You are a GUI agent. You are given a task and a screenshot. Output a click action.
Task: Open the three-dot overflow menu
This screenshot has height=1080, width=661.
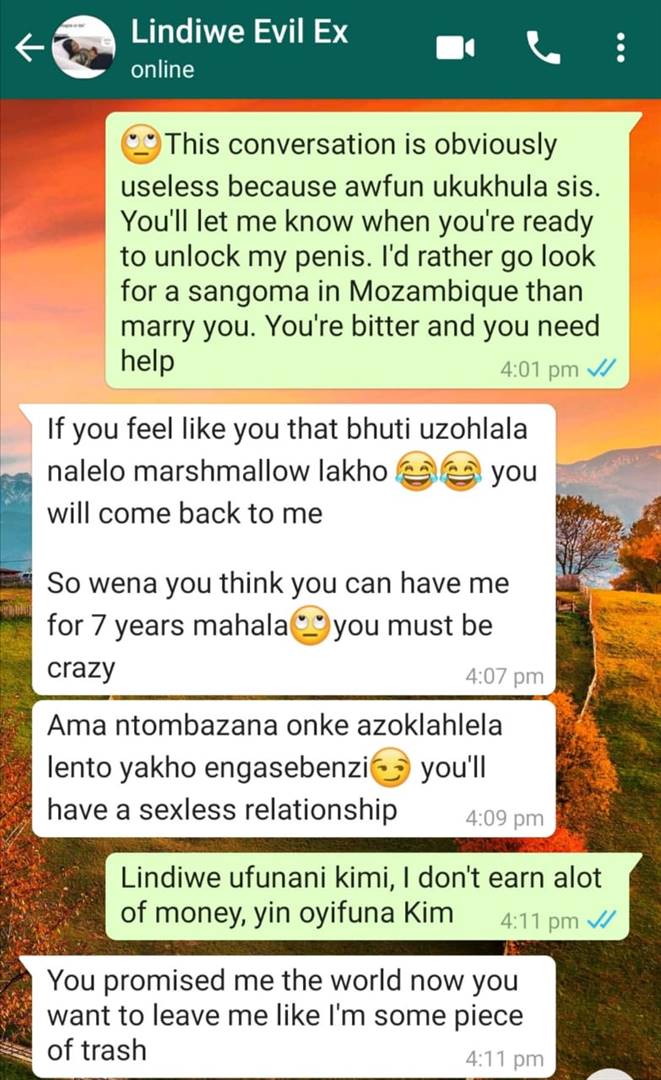pyautogui.click(x=621, y=48)
